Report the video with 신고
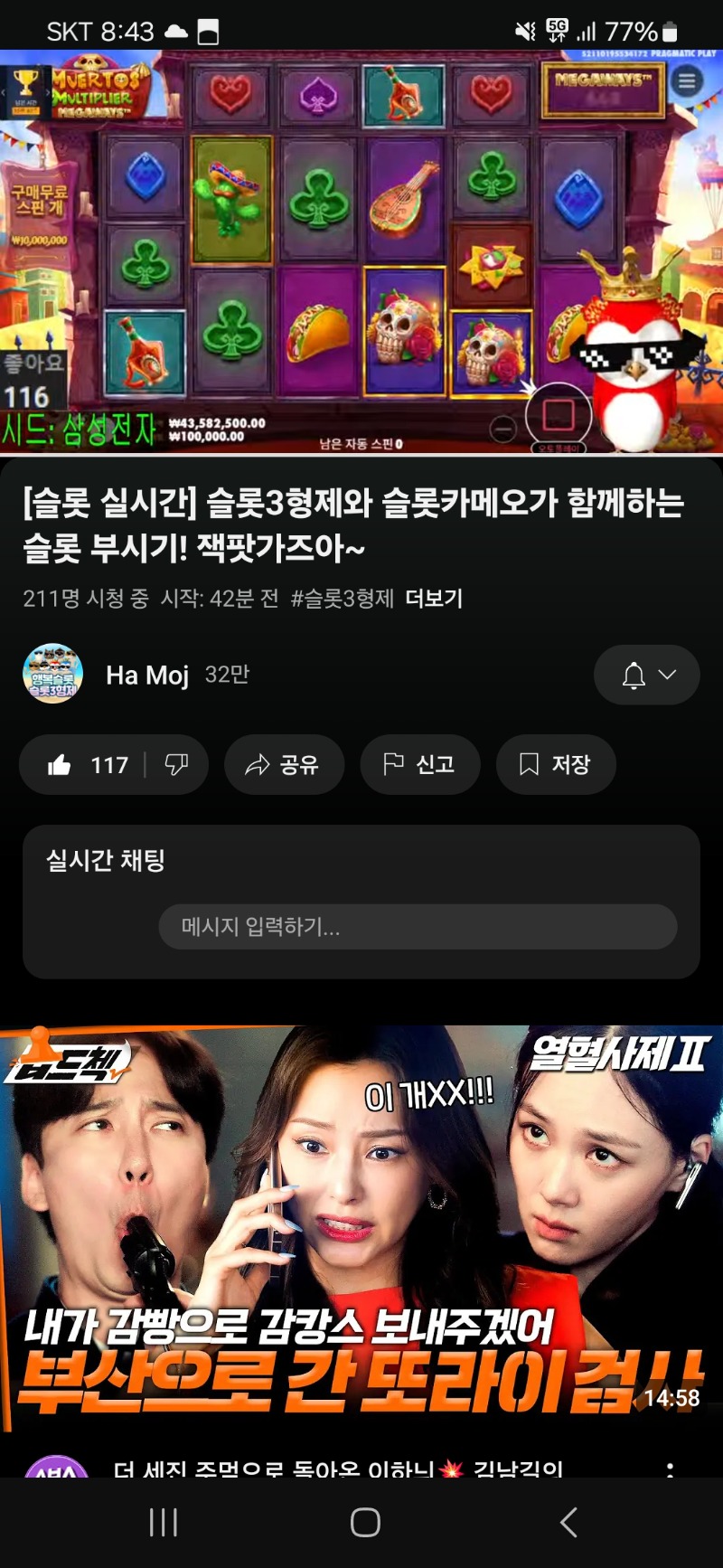Image resolution: width=723 pixels, height=1568 pixels. (x=419, y=765)
